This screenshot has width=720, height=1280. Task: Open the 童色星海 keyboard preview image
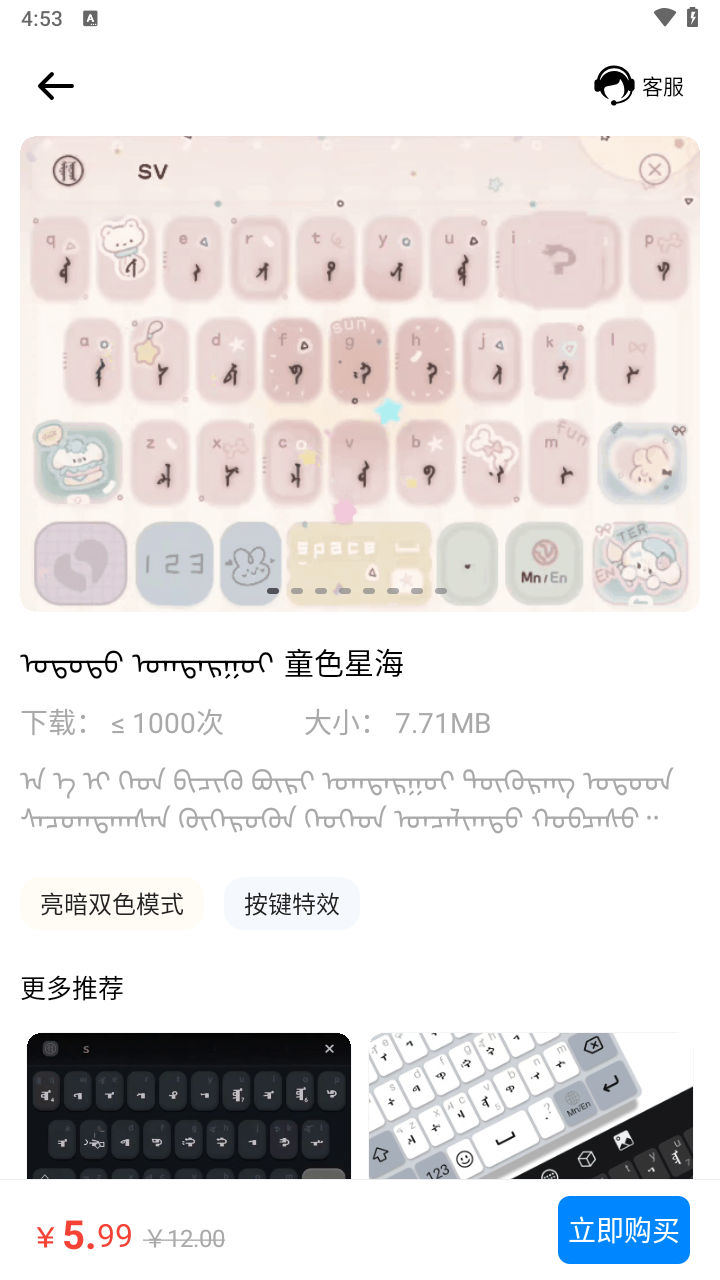pyautogui.click(x=360, y=373)
